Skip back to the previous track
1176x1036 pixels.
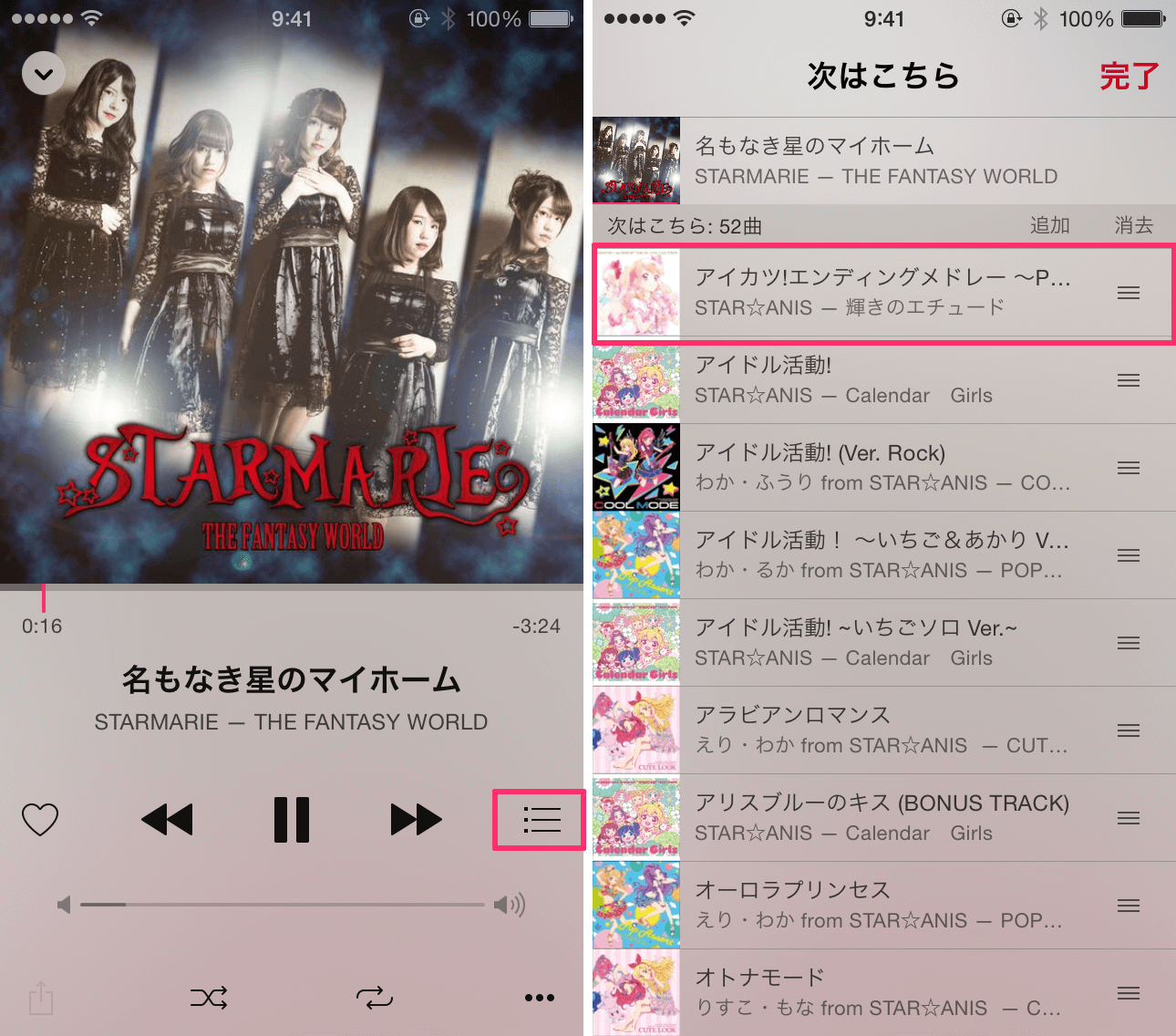[x=167, y=819]
